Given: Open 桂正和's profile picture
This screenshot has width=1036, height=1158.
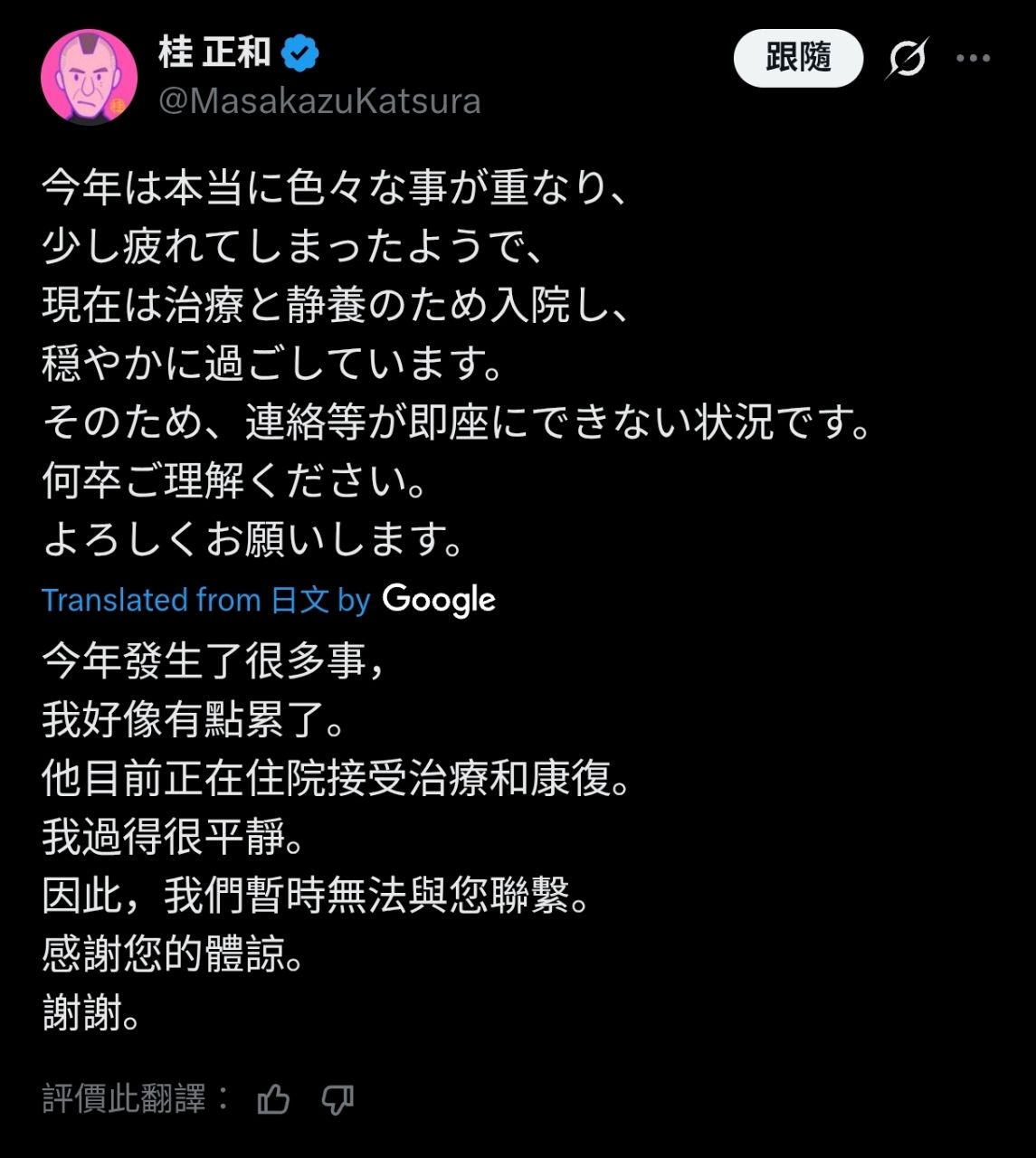Looking at the screenshot, I should [89, 77].
